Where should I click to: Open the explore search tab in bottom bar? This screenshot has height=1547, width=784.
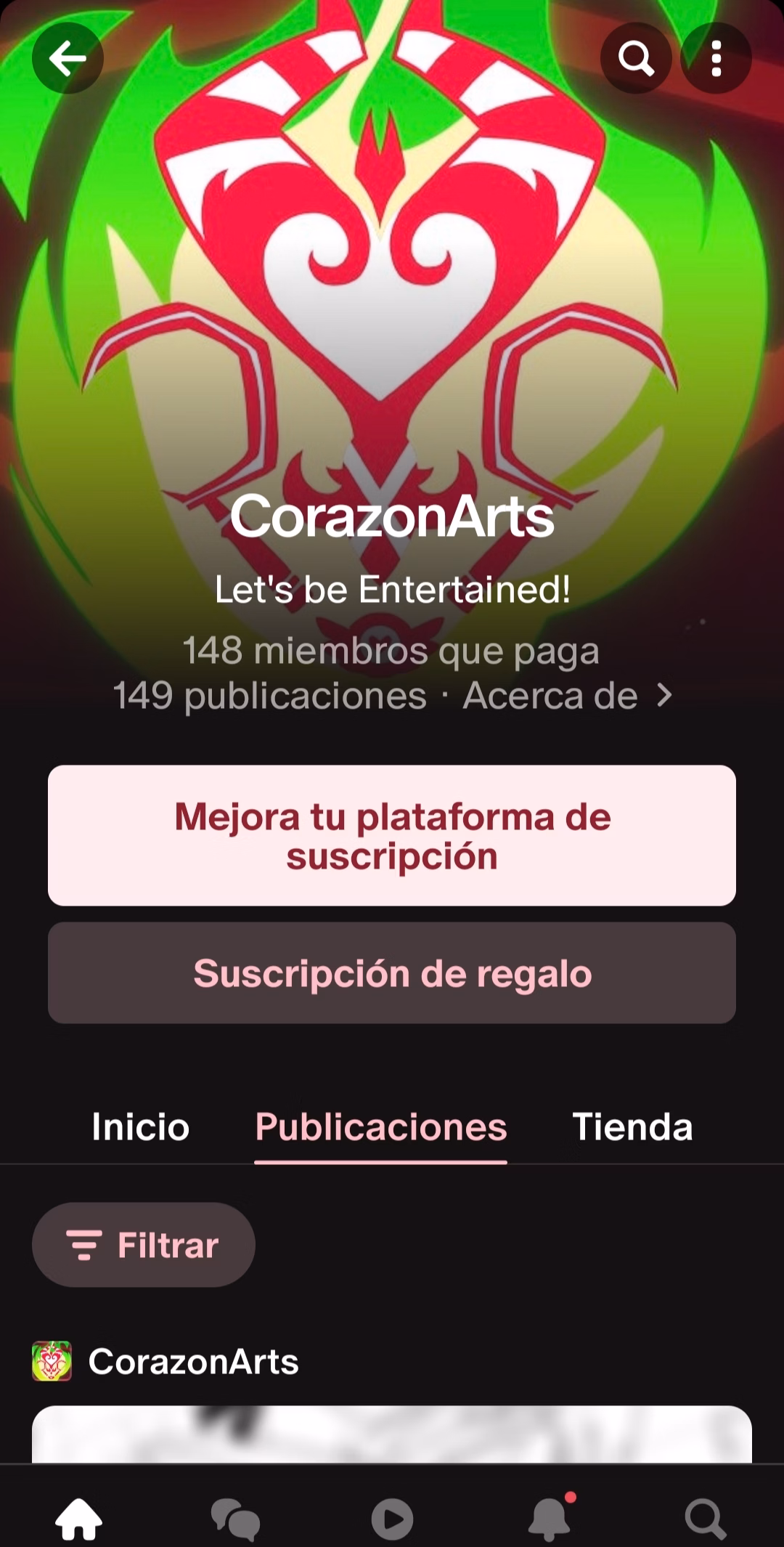[705, 1518]
